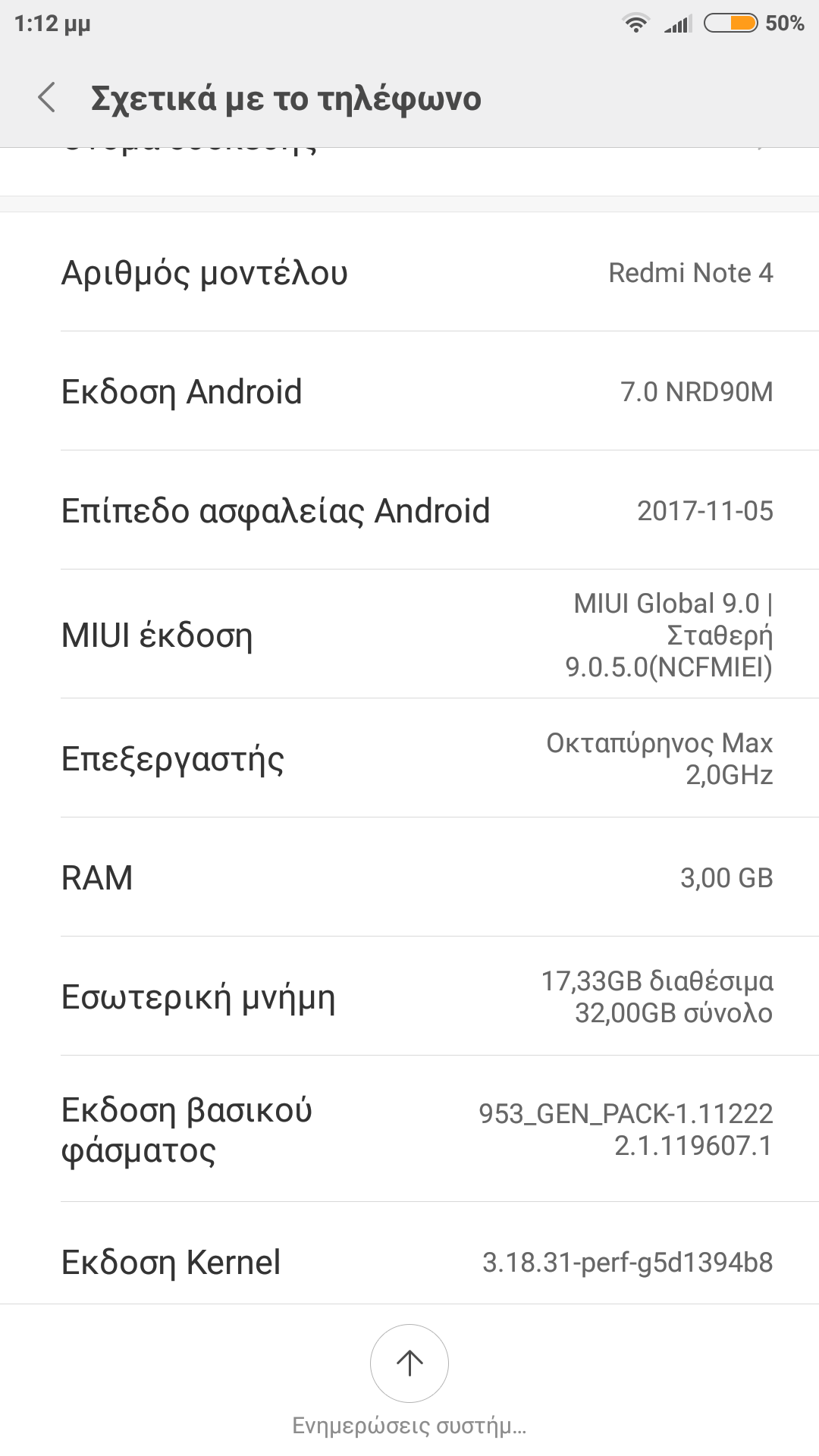Image resolution: width=819 pixels, height=1456 pixels.
Task: Tap the Εκδοση Kernel row
Action: 409,1263
